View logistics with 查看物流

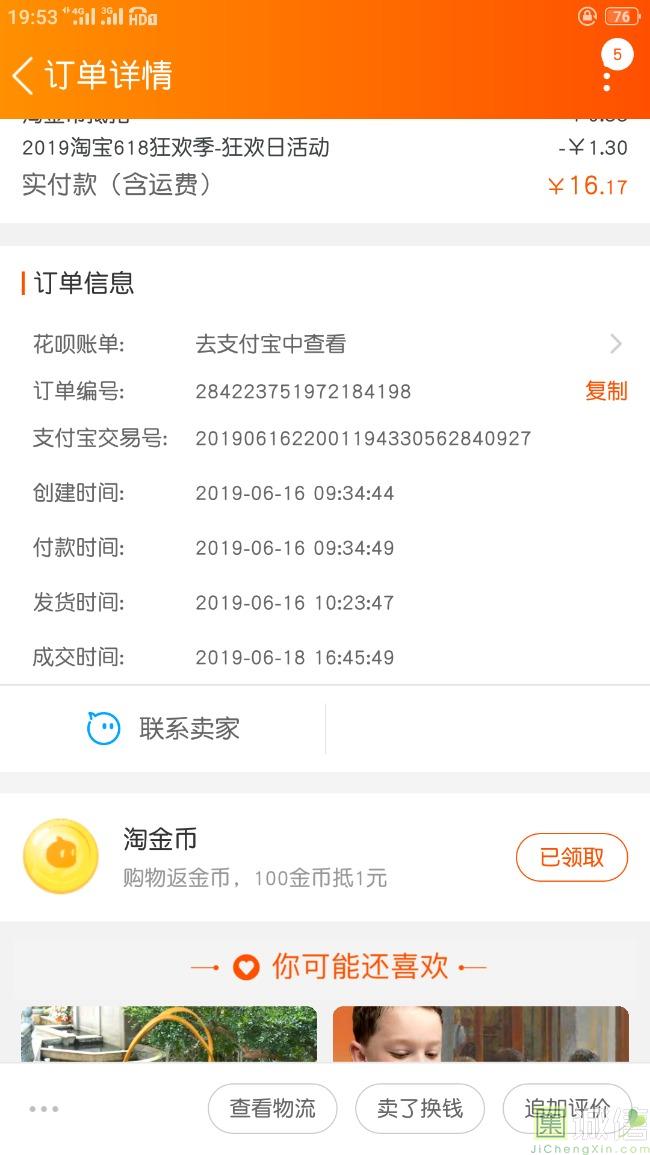click(272, 1108)
